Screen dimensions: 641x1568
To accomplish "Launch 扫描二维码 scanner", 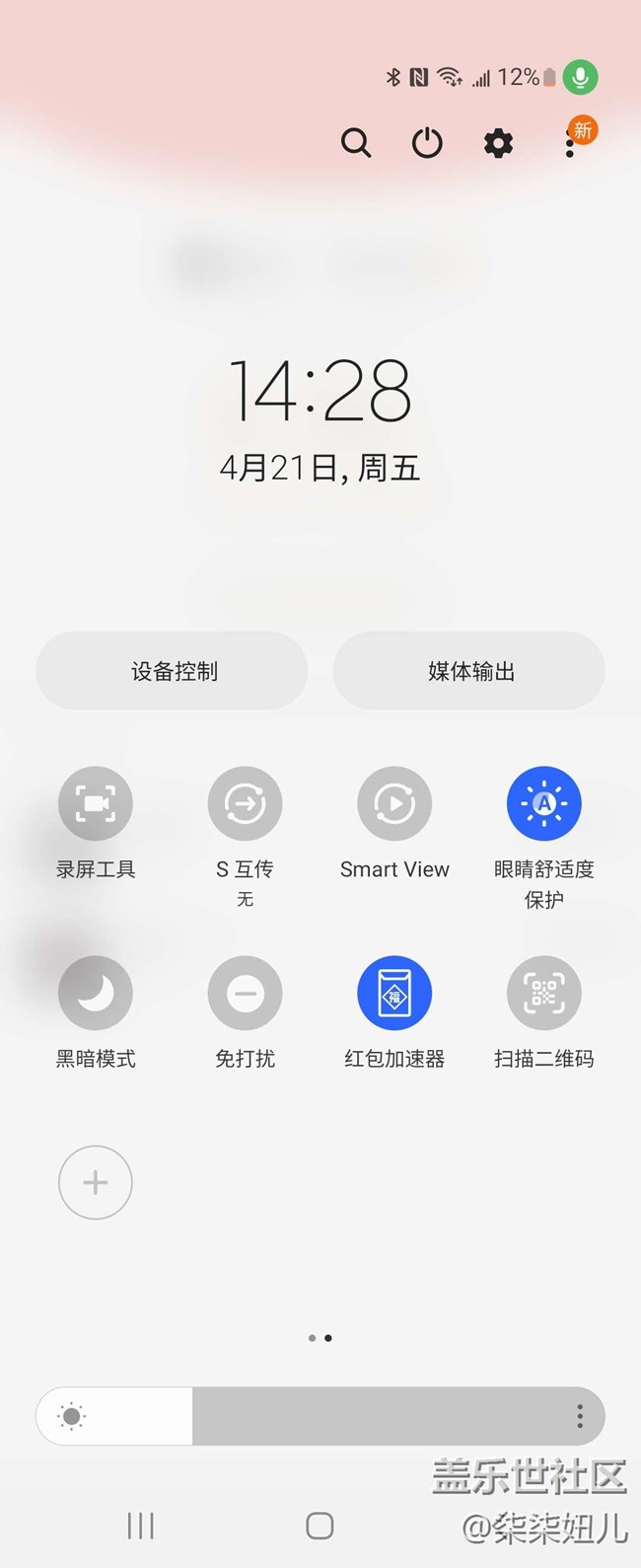I will pos(544,993).
